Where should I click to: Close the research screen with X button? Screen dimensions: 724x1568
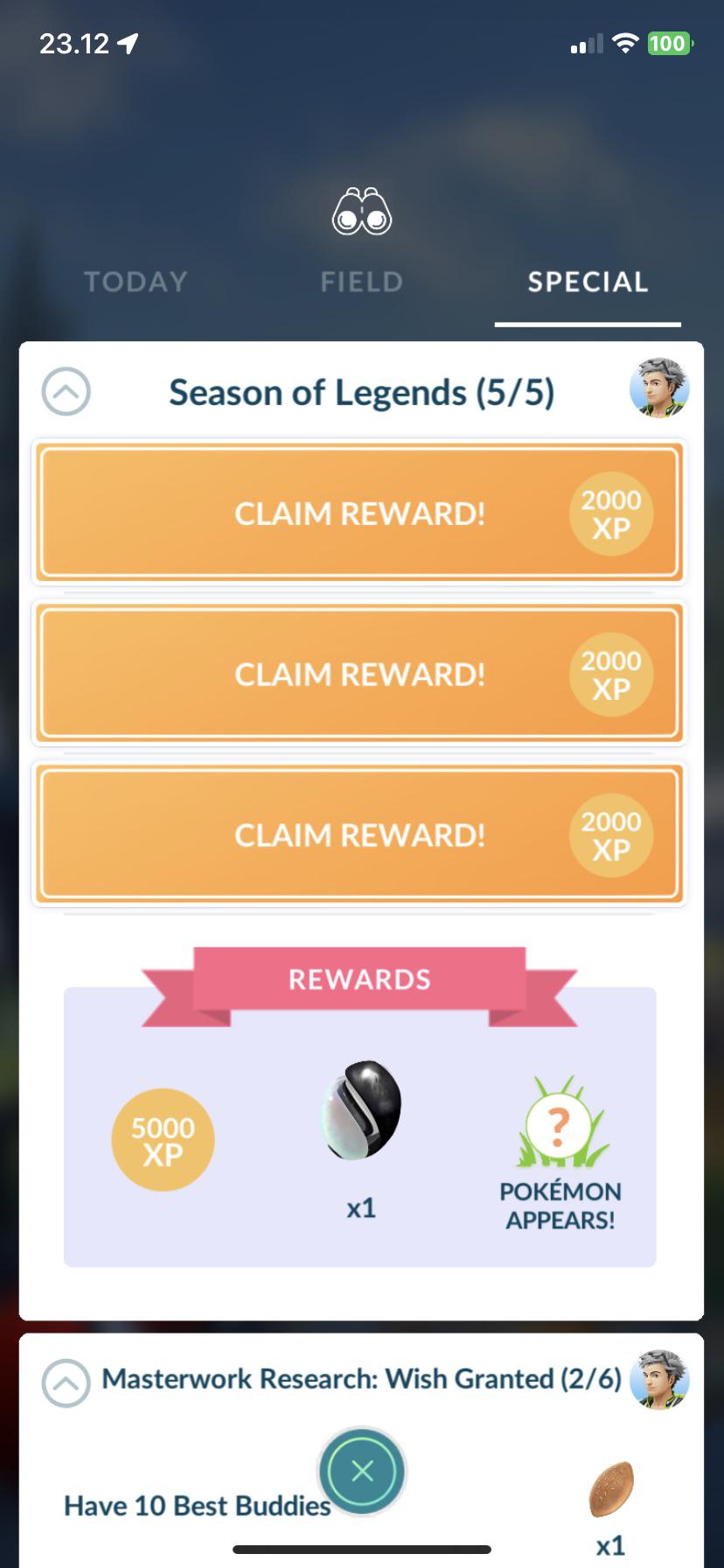pos(362,1471)
